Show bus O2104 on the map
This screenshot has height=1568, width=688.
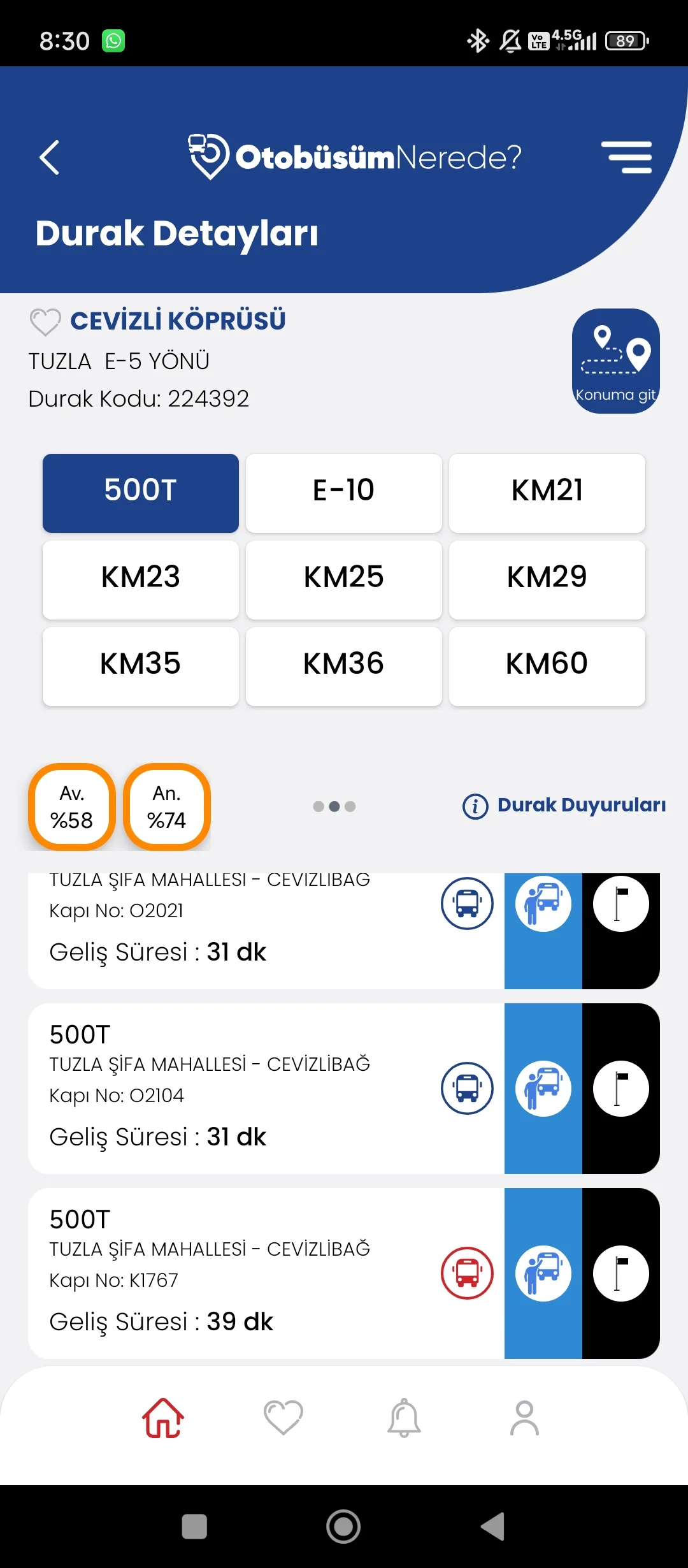pos(467,1088)
